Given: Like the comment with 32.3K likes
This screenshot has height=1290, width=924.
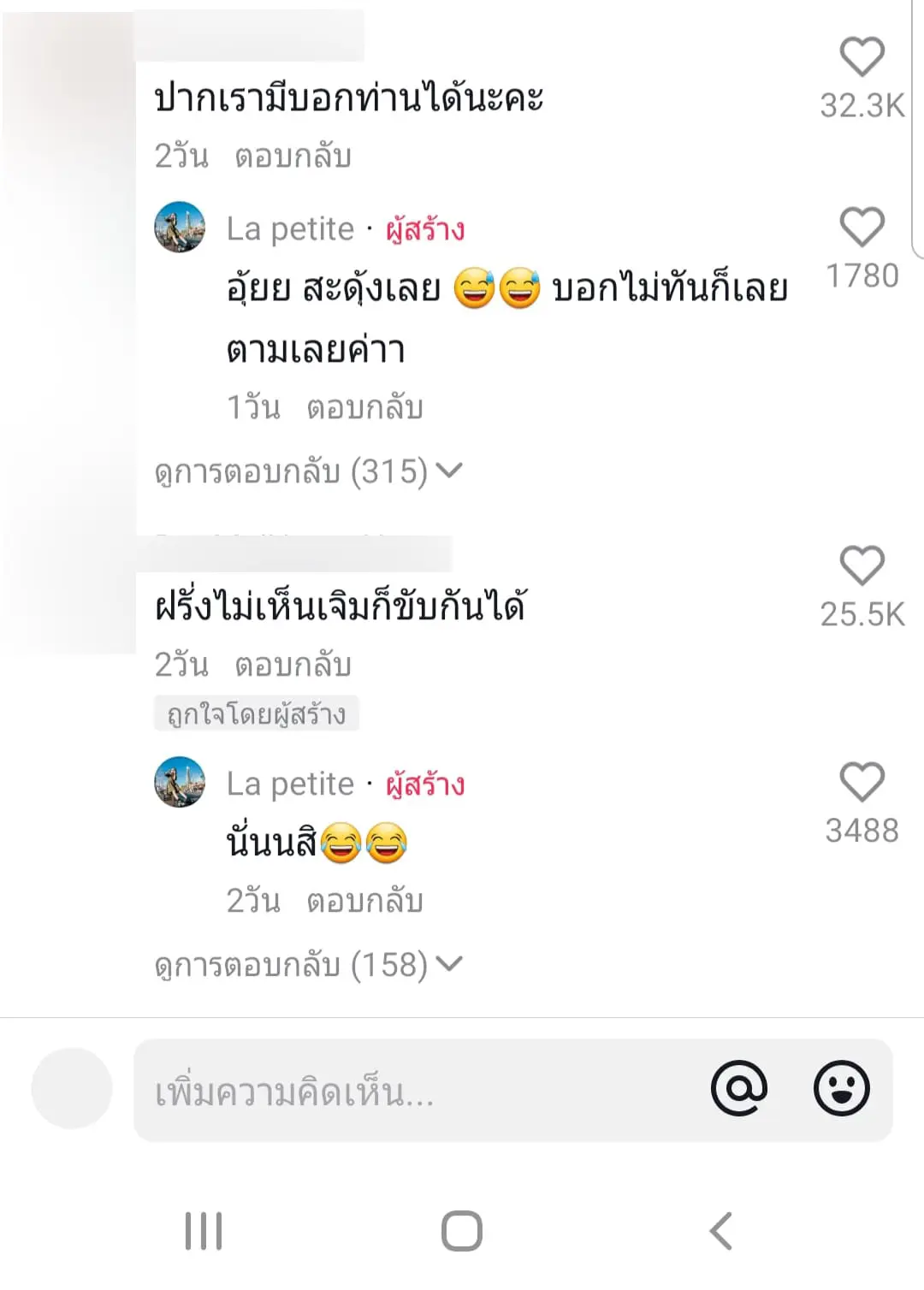Looking at the screenshot, I should (862, 57).
